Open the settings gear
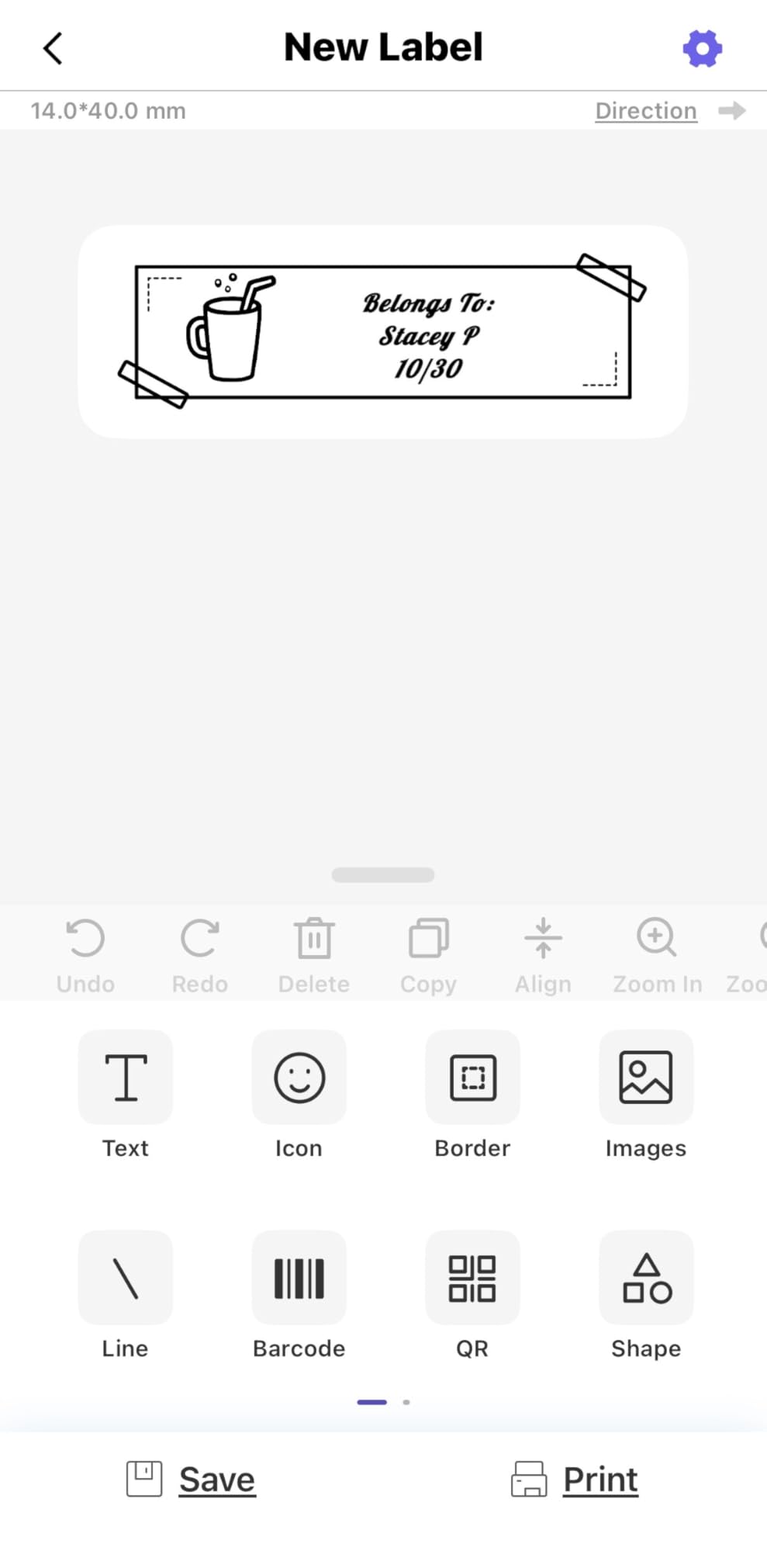Image resolution: width=767 pixels, height=1568 pixels. [702, 49]
